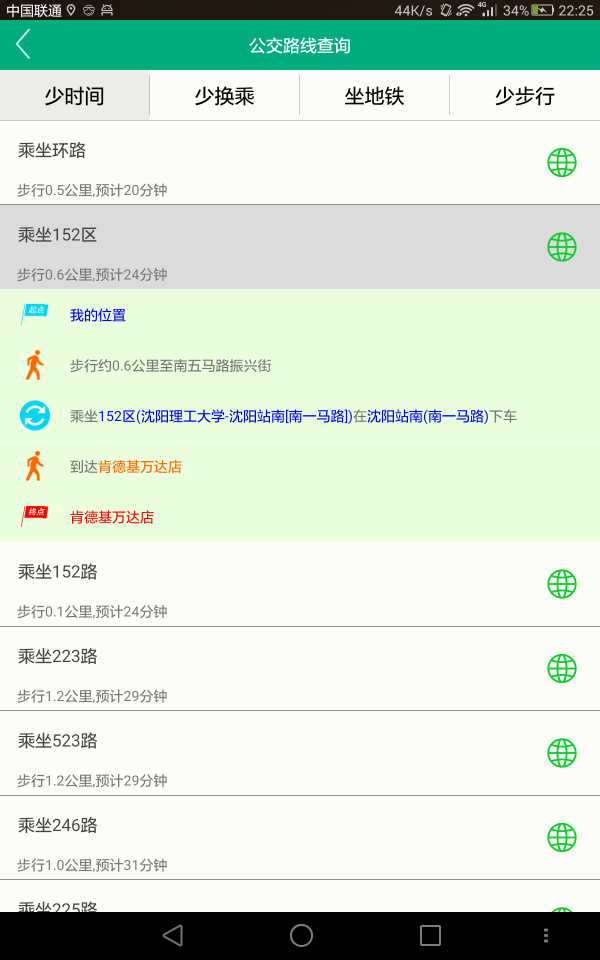The width and height of the screenshot is (600, 960).
Task: Switch to the 少换乘 tab
Action: [x=225, y=97]
